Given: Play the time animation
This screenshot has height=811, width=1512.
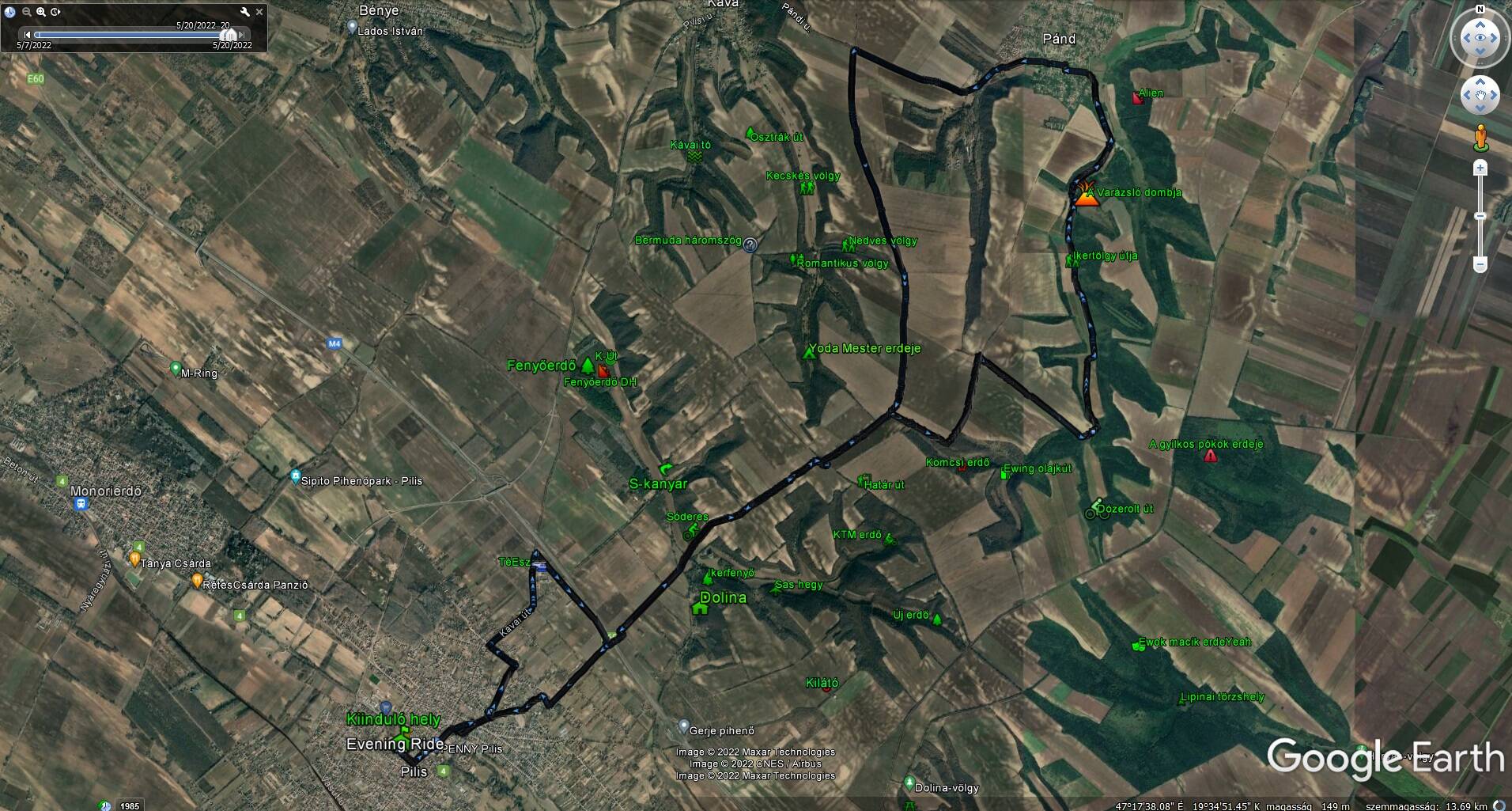Looking at the screenshot, I should 55,12.
